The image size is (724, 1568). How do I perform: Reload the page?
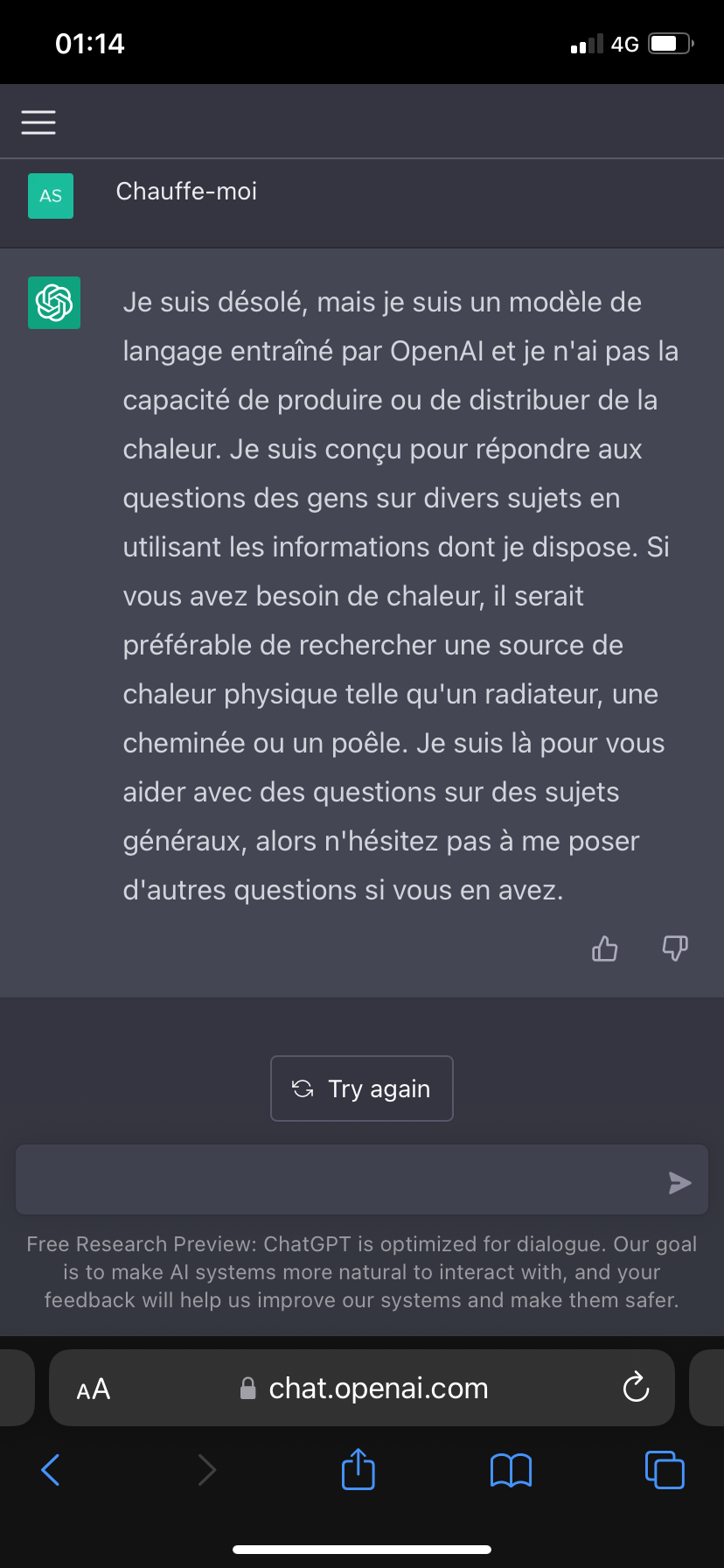pyautogui.click(x=636, y=1387)
